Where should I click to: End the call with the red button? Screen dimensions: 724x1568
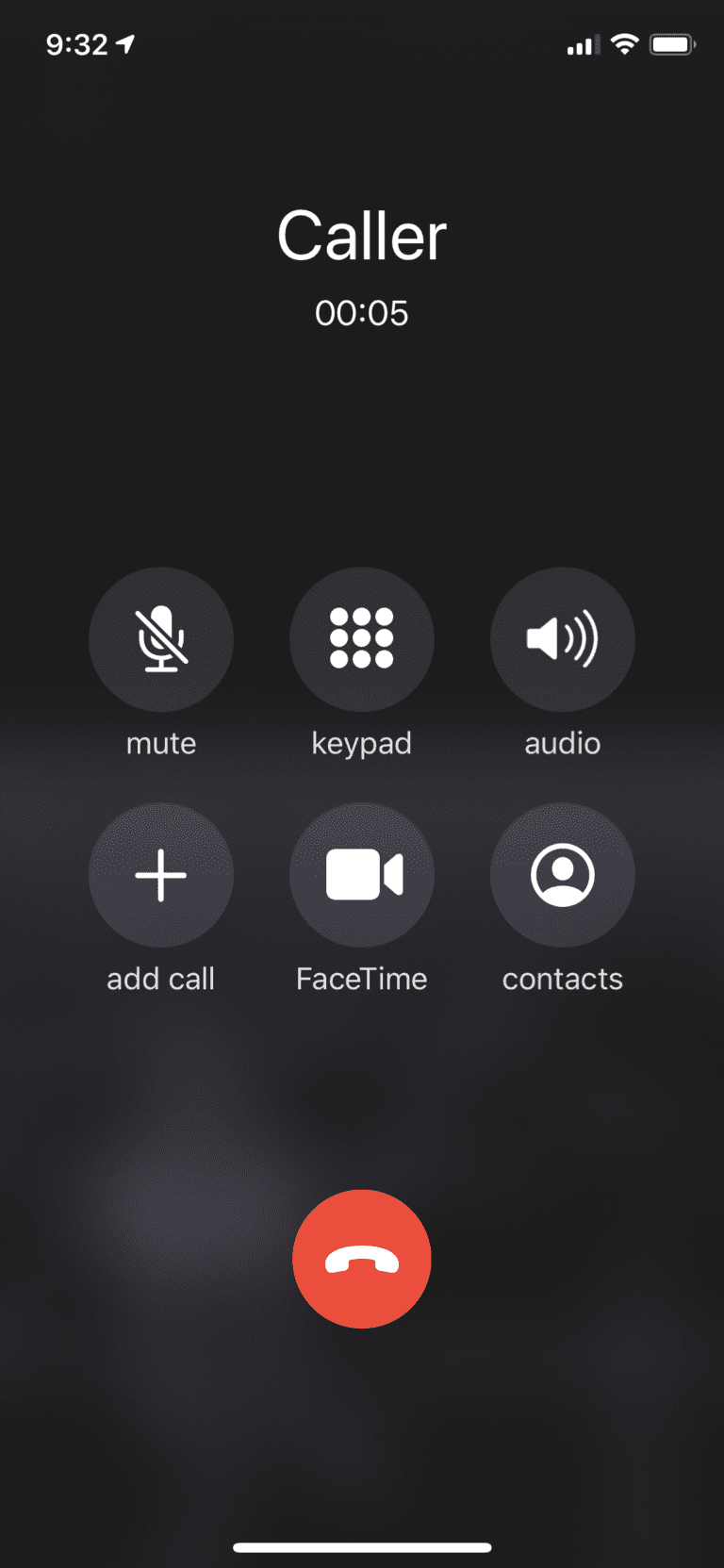point(362,1258)
